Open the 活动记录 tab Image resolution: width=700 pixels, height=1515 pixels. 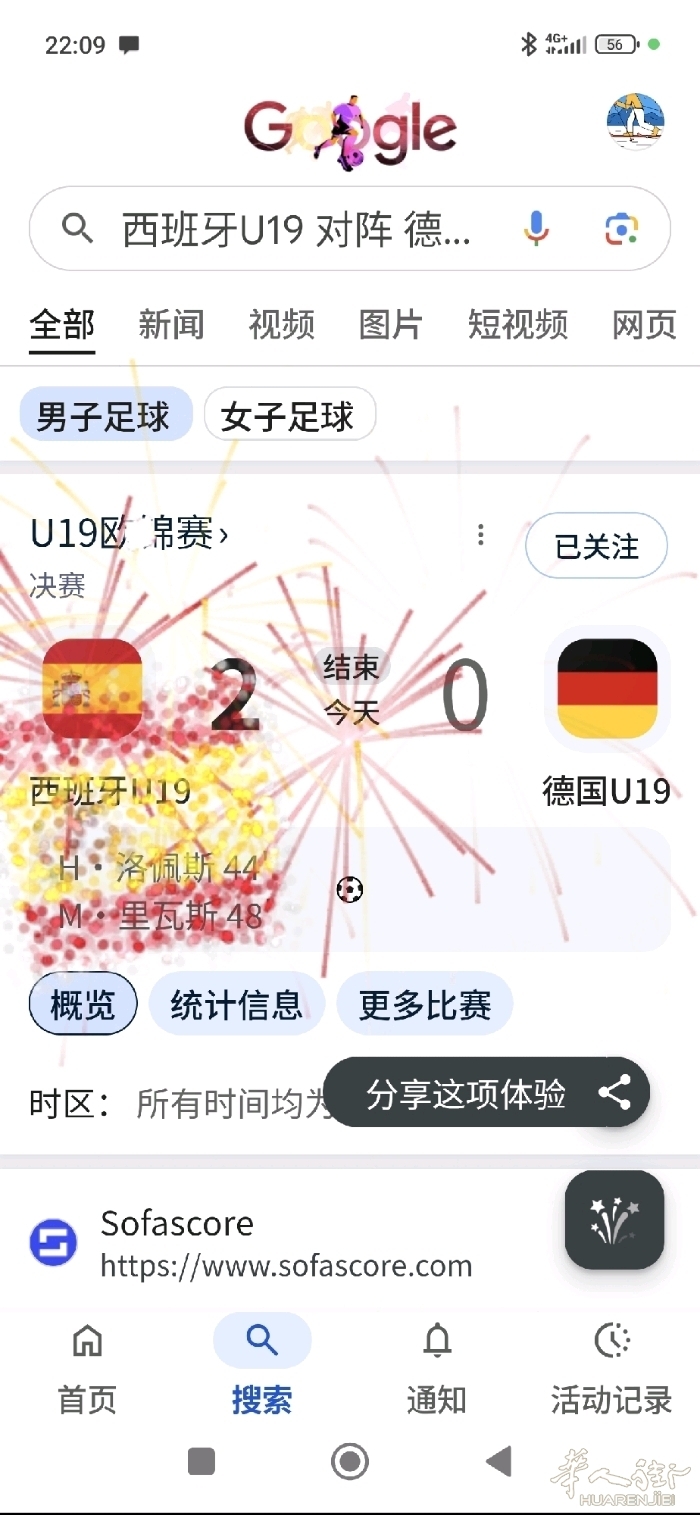coord(611,1369)
